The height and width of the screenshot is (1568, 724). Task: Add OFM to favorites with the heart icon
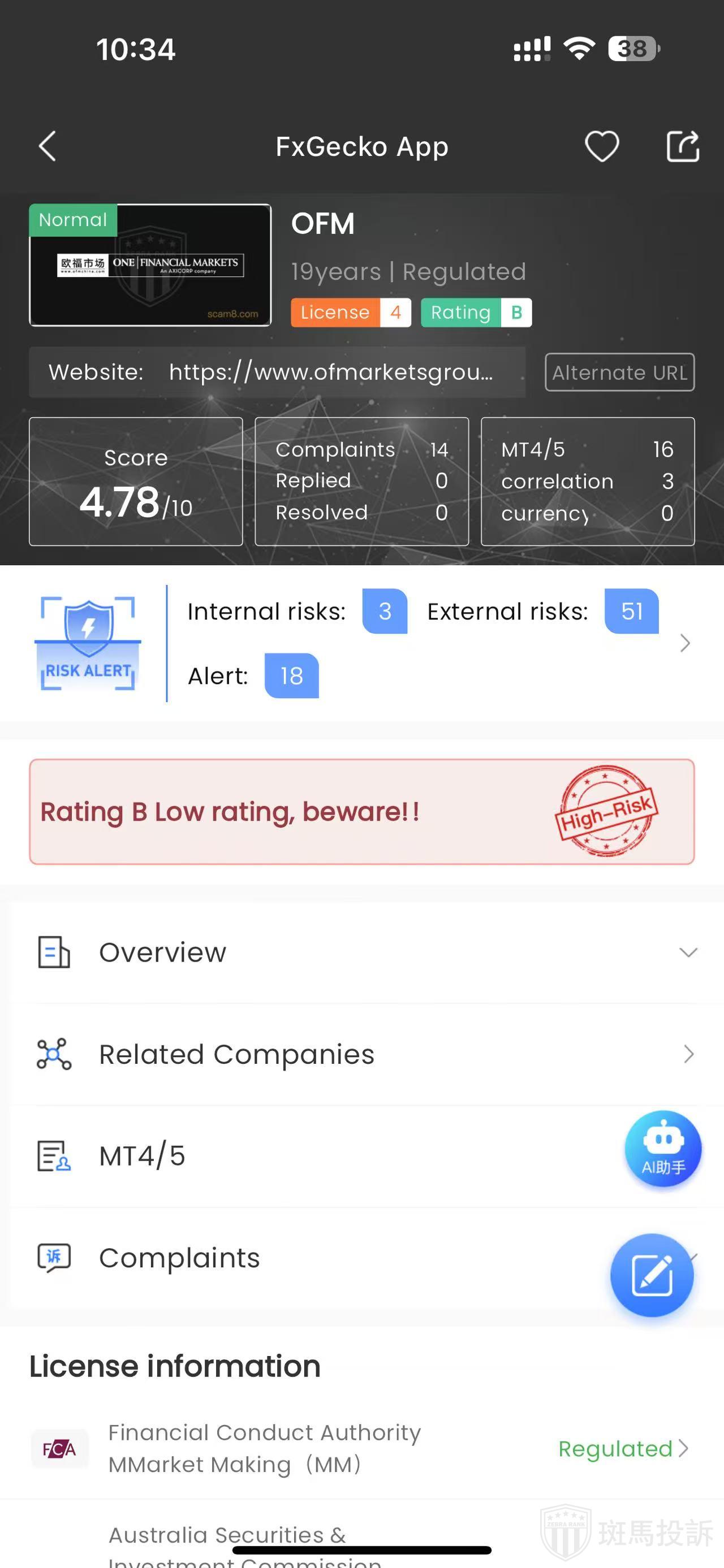[602, 146]
